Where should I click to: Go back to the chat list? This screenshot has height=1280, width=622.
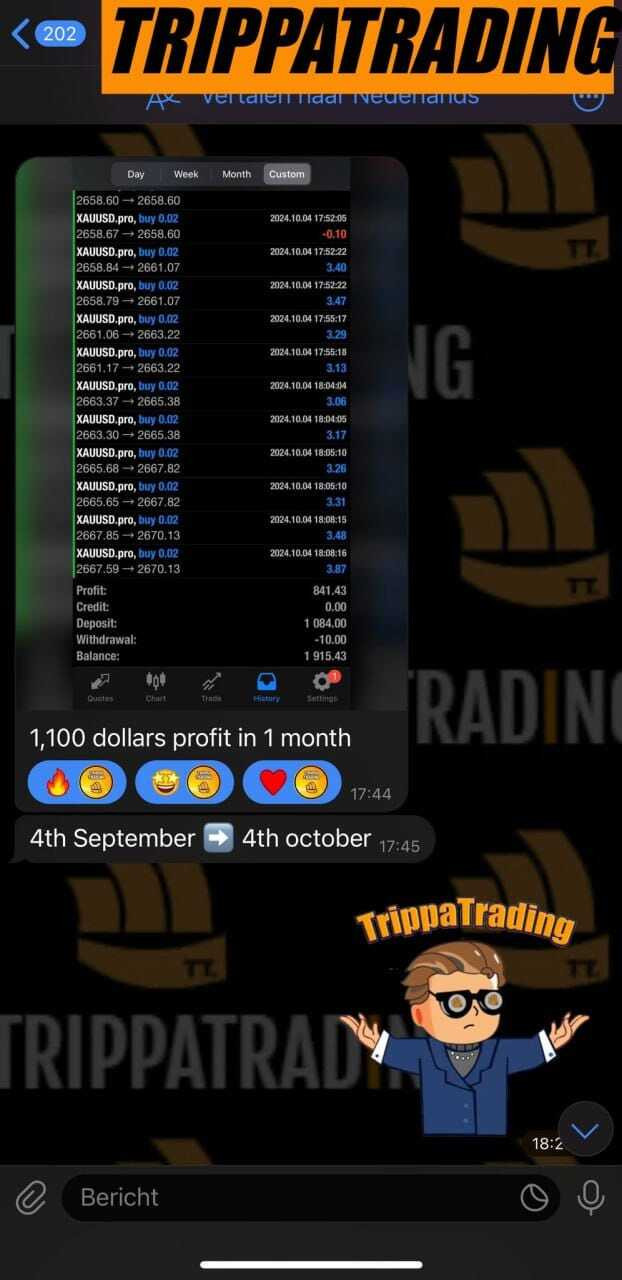(x=45, y=35)
